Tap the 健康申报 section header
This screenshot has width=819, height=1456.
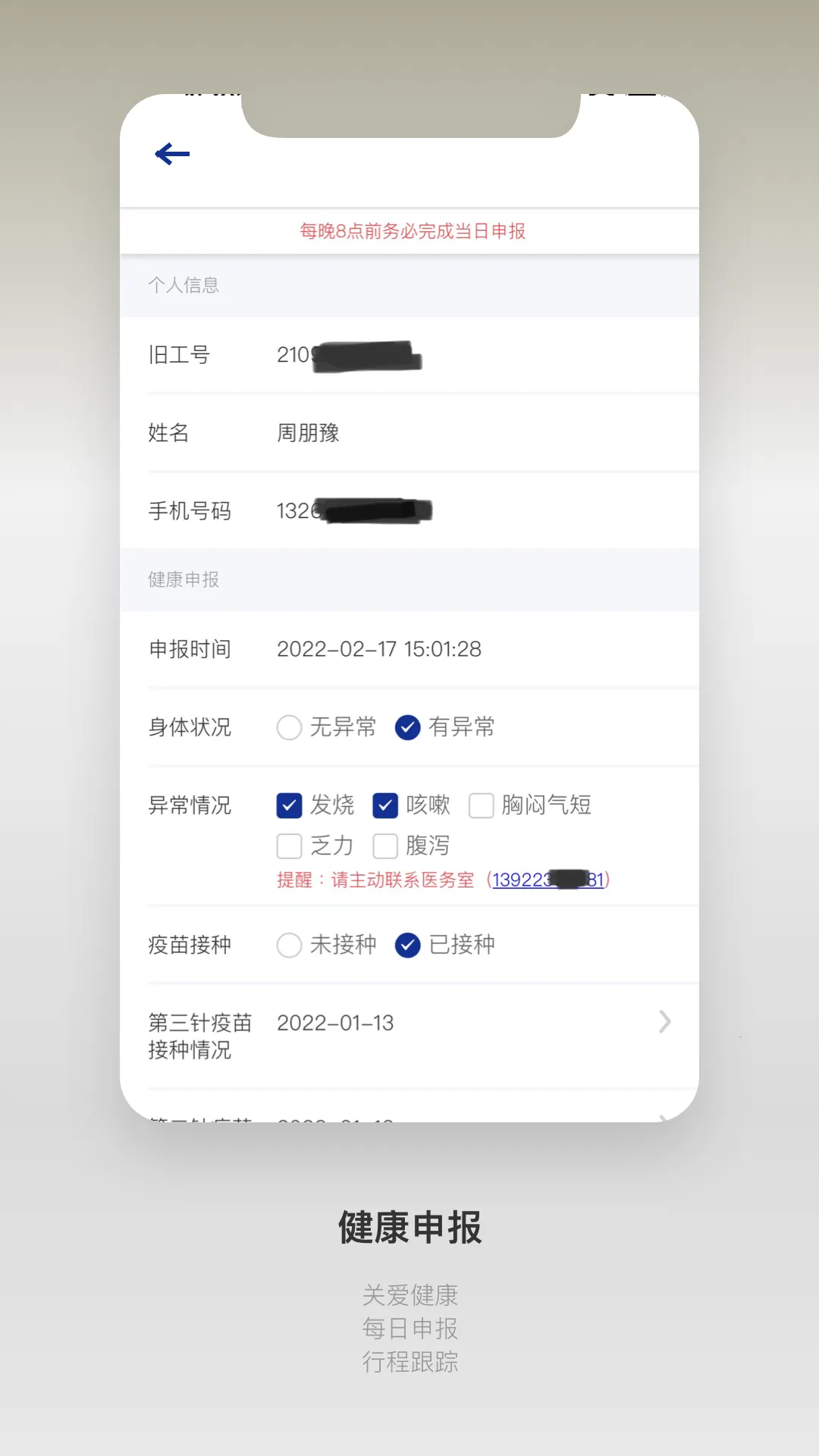tap(182, 580)
